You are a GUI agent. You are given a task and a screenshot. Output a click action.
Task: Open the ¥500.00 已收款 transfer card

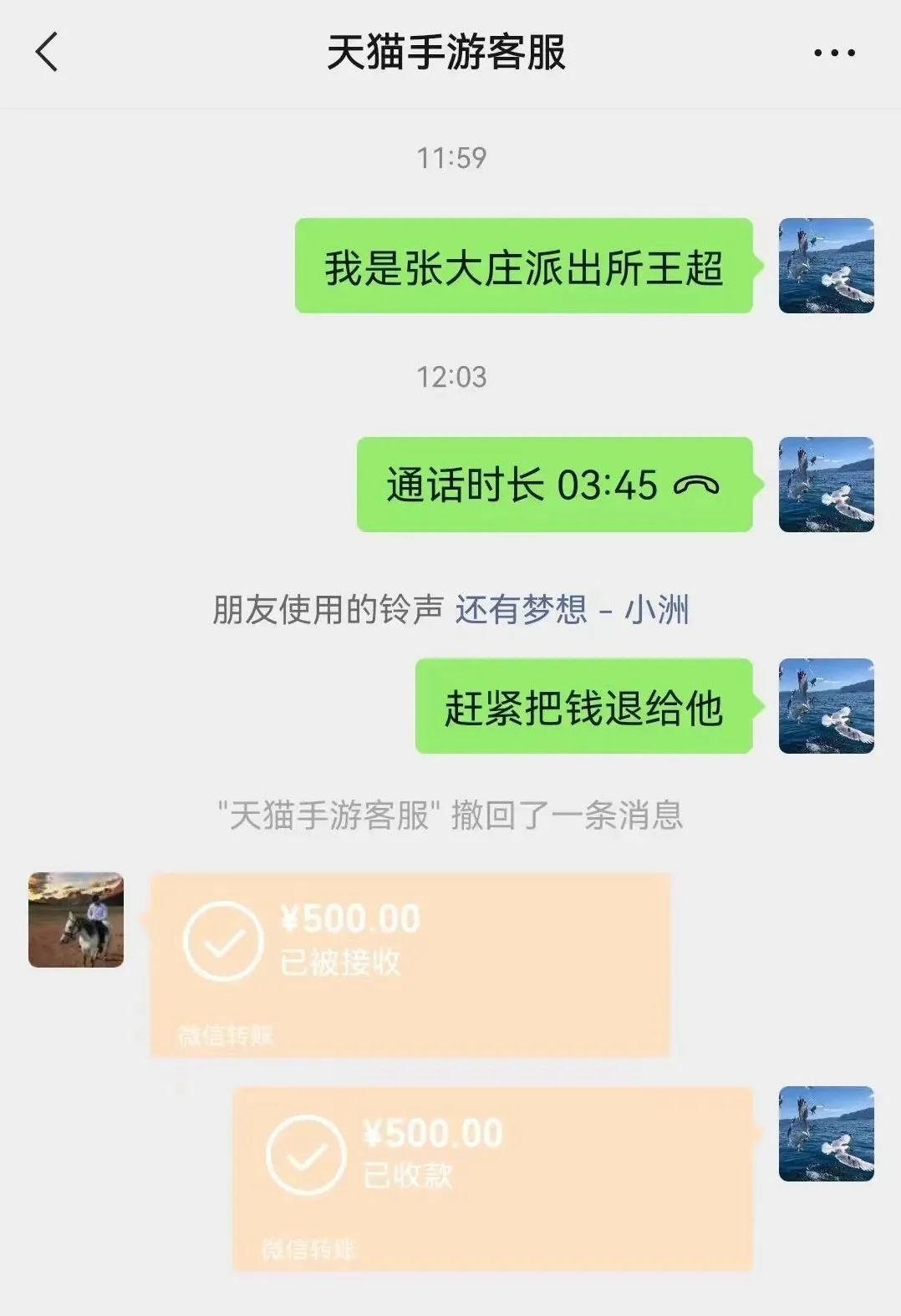tap(492, 1179)
